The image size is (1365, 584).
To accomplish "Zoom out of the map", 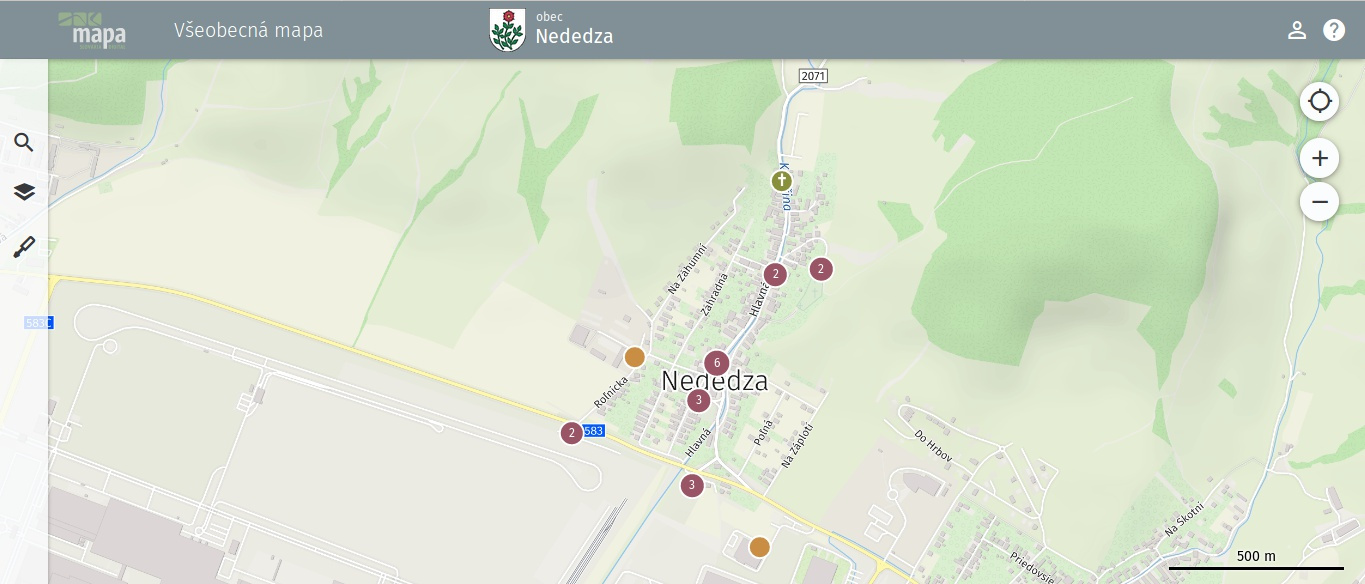I will (x=1319, y=202).
